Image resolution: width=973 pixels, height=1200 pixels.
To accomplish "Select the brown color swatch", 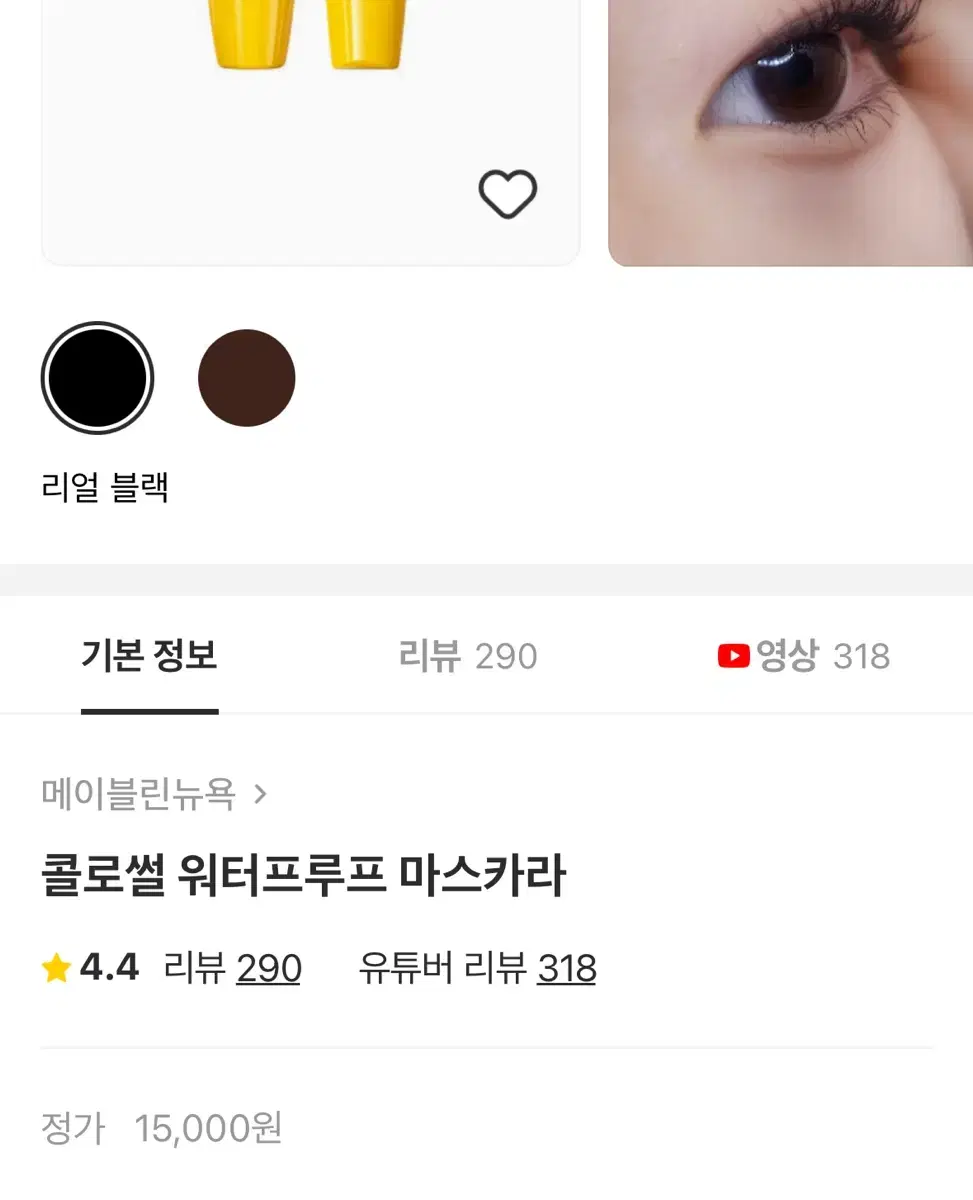I will pos(246,378).
